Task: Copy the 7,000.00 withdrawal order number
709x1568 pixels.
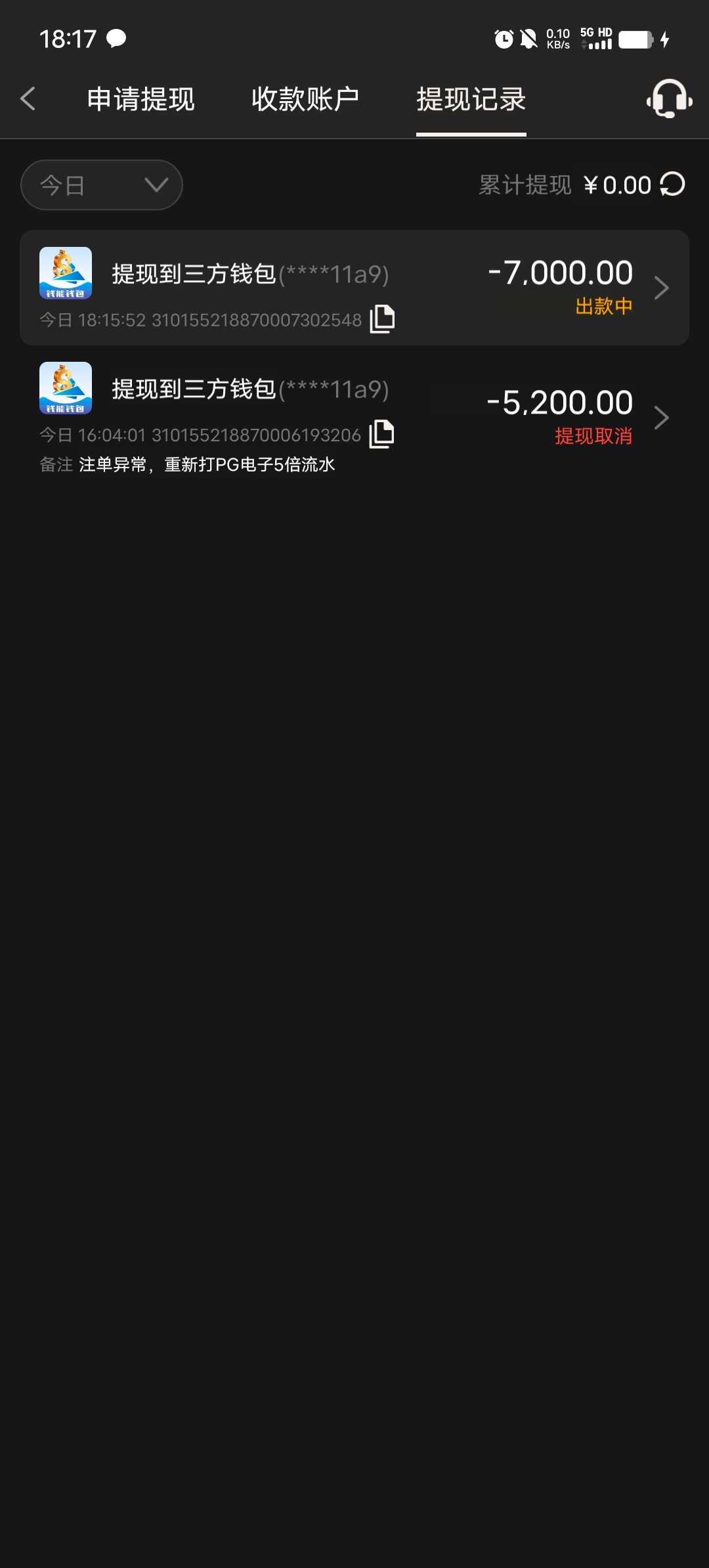Action: coord(381,320)
